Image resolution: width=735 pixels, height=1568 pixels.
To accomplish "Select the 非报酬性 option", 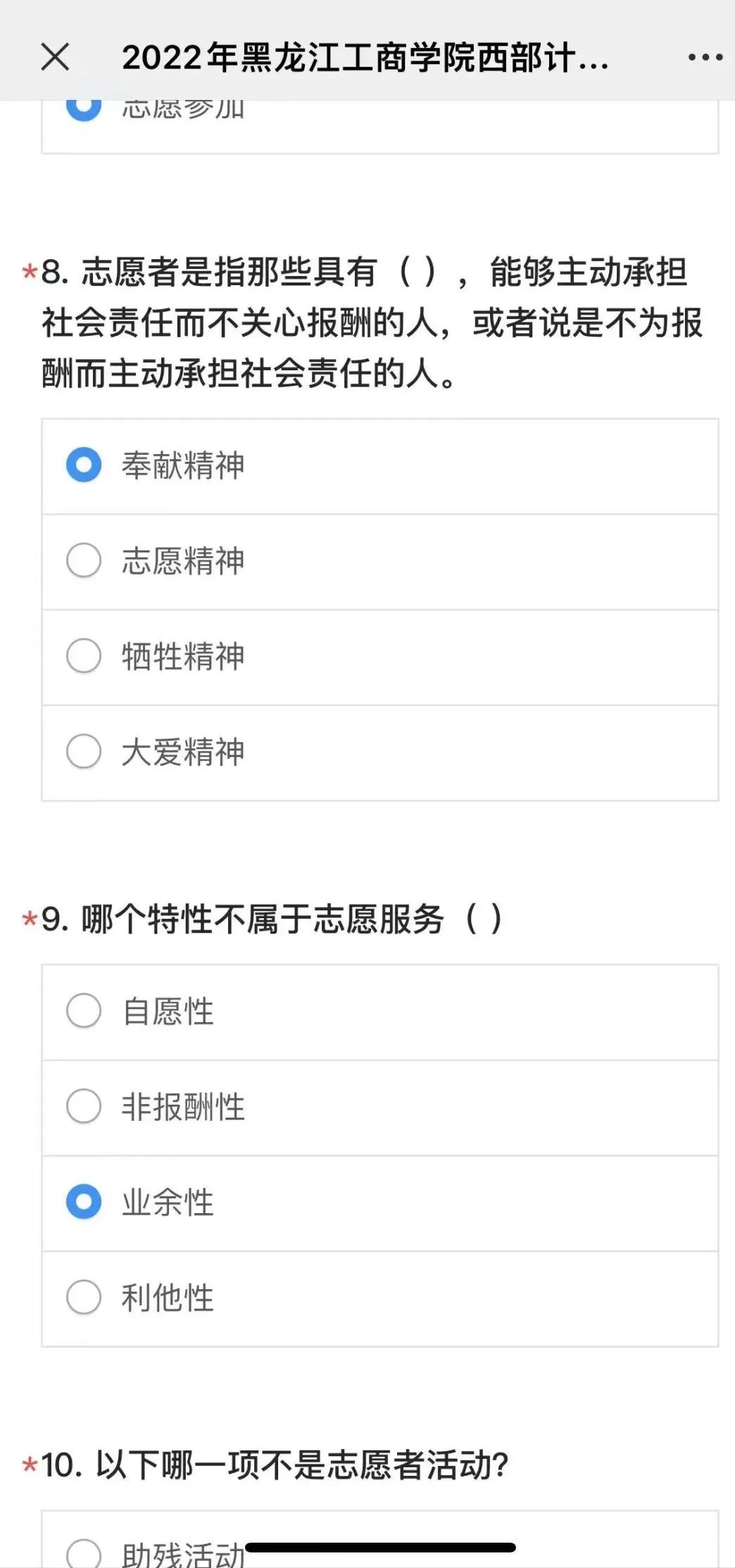I will point(380,1108).
